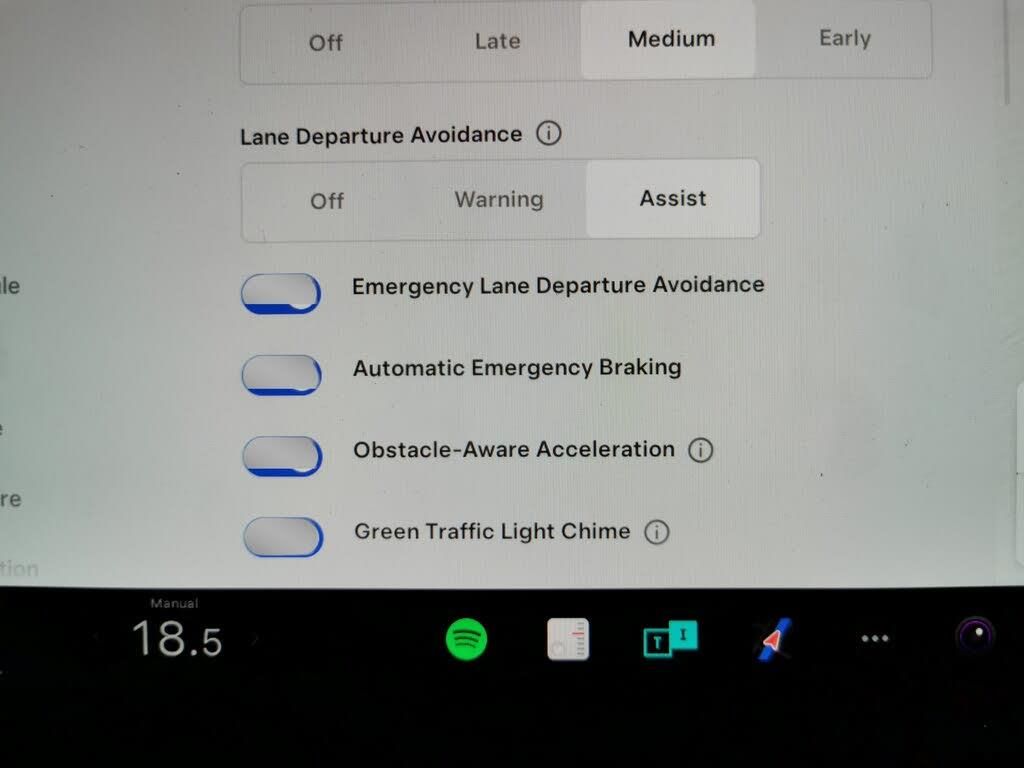Screen dimensions: 1024x768
Task: Select the Late warning option
Action: coord(497,41)
